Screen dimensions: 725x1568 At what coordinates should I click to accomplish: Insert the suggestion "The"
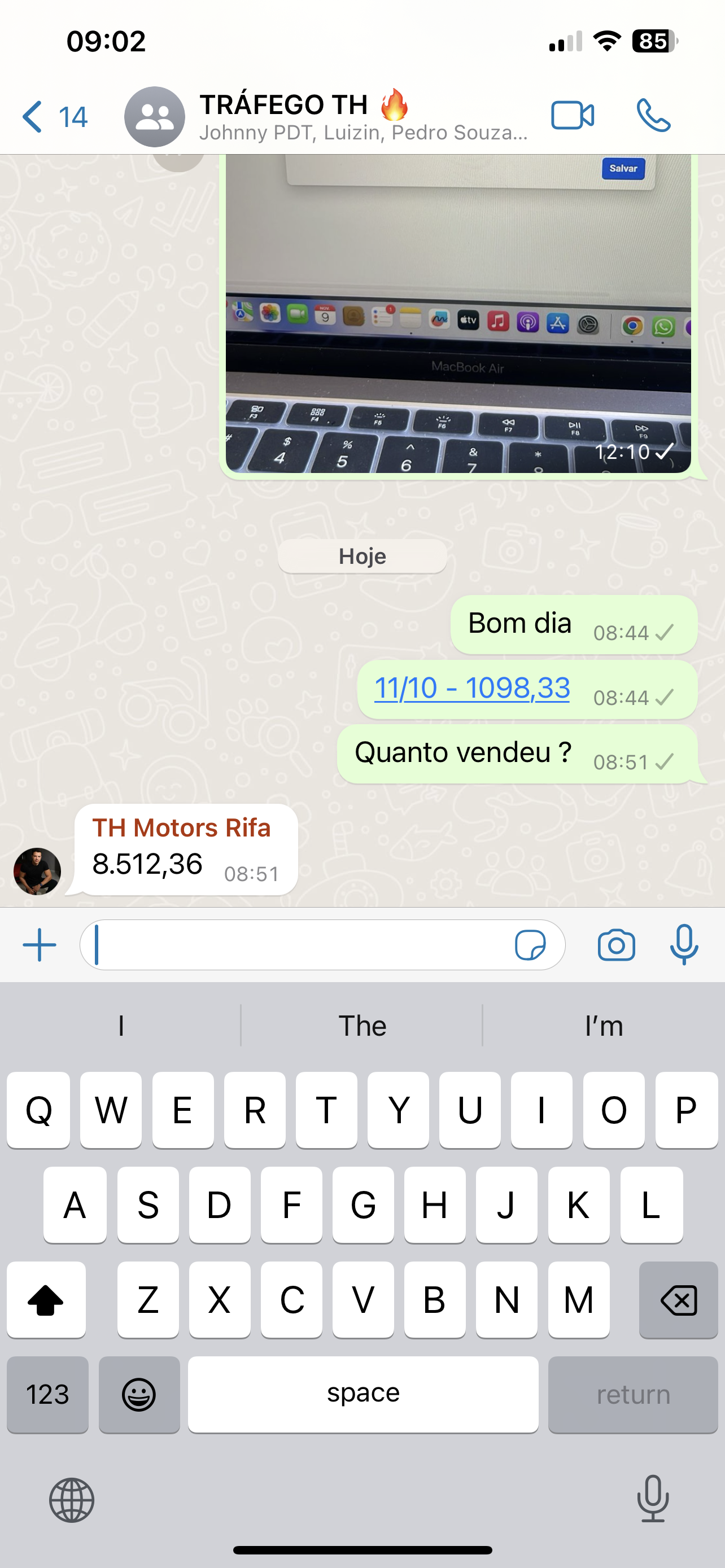[362, 1026]
